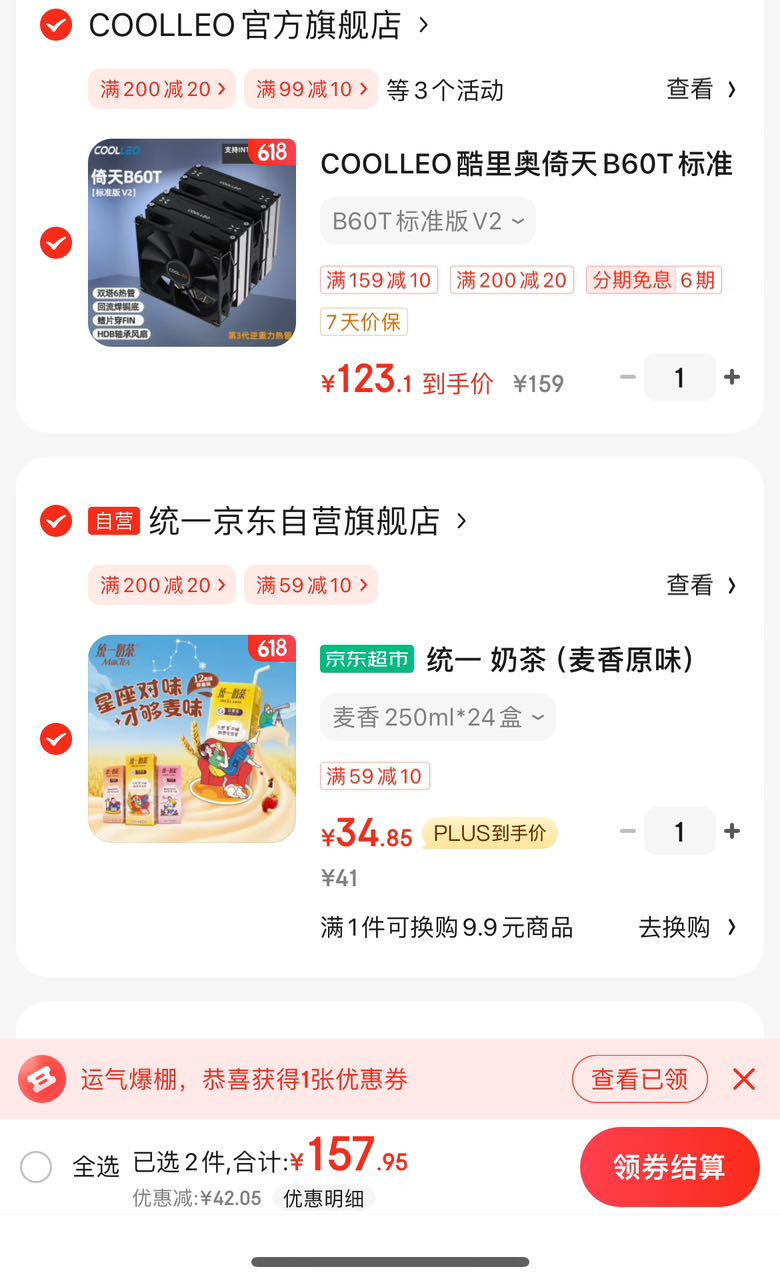Screen dimensions: 780x1283
Task: Increase milk tea quantity with plus stepper
Action: coord(732,831)
